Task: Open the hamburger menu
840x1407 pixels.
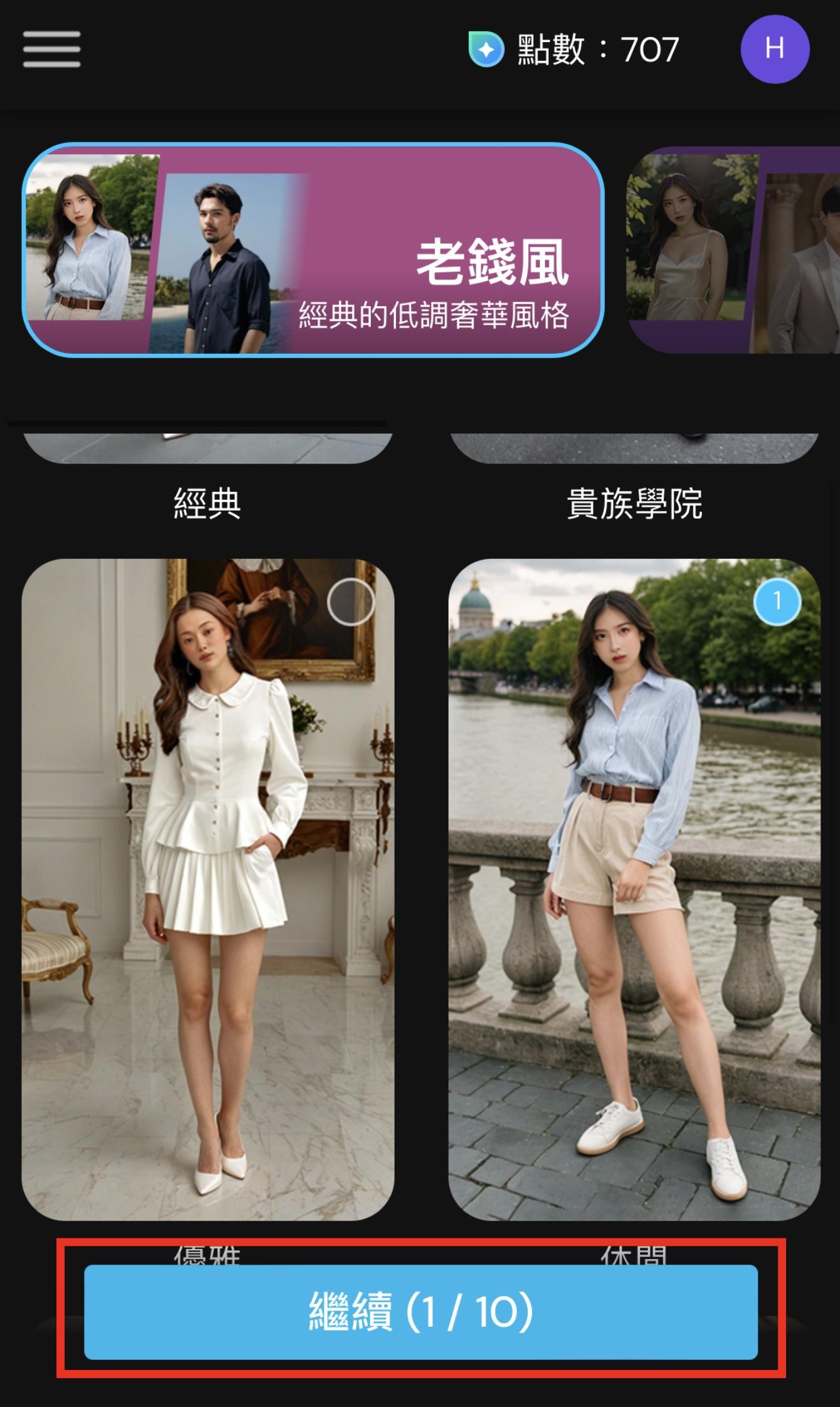Action: click(x=51, y=49)
